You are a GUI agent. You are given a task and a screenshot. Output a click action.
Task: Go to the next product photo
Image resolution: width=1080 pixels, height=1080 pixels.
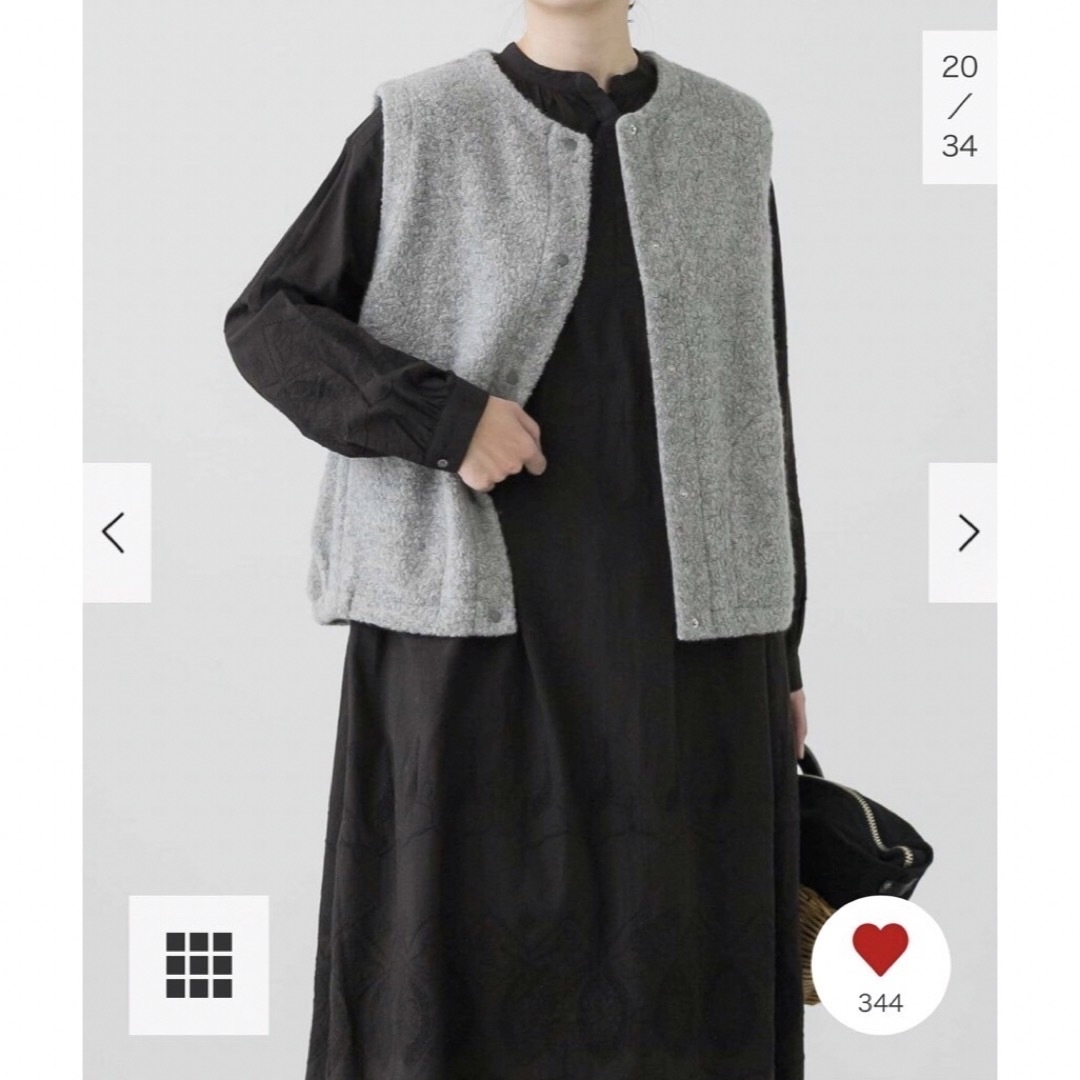pos(963,533)
